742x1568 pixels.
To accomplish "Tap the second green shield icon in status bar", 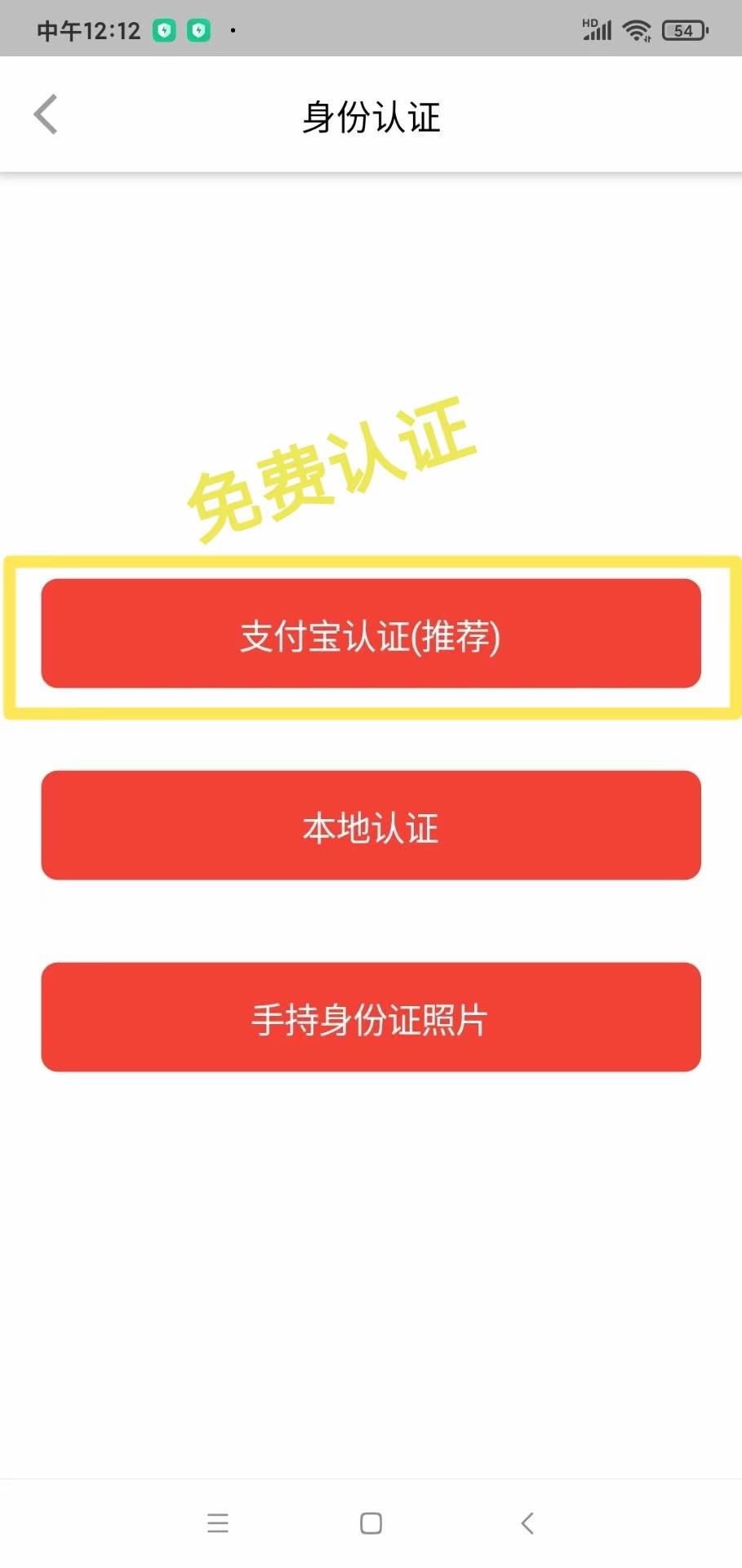I will point(199,29).
